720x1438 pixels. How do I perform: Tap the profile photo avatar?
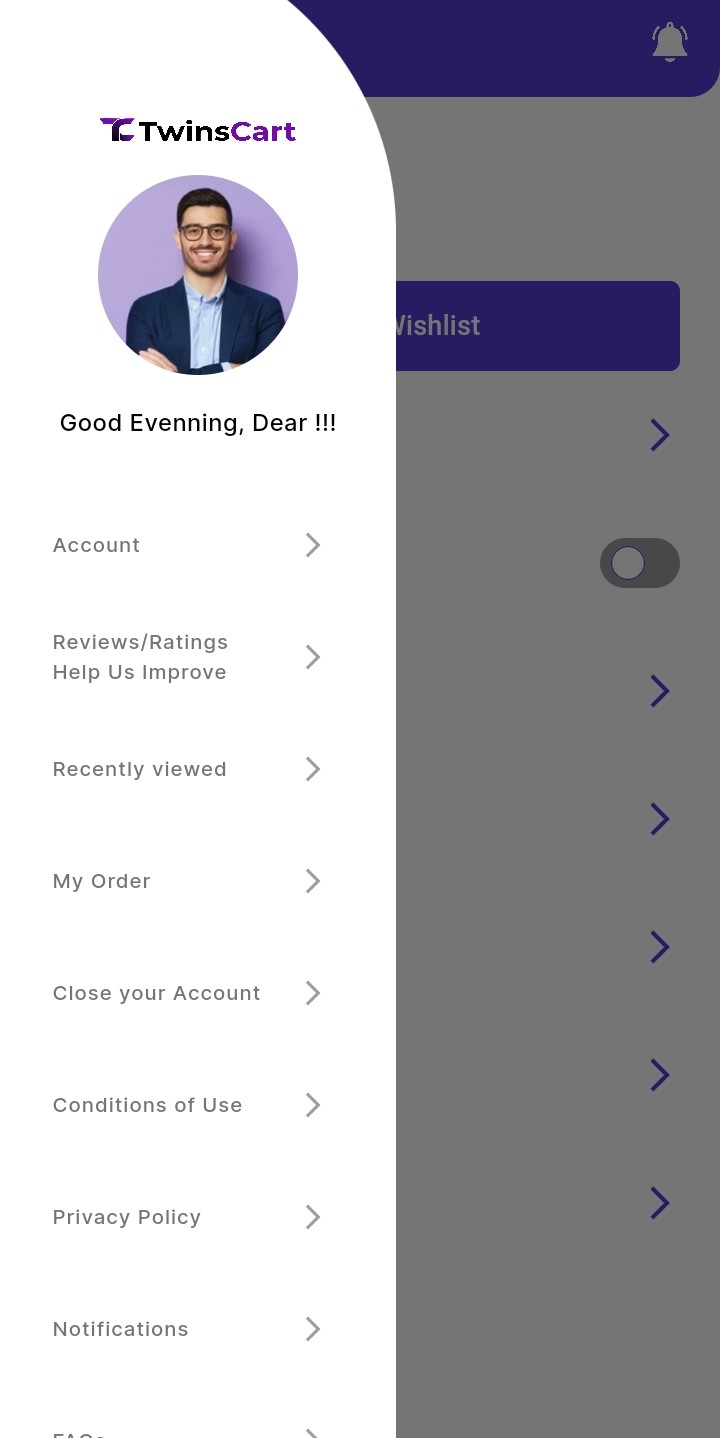[x=198, y=275]
